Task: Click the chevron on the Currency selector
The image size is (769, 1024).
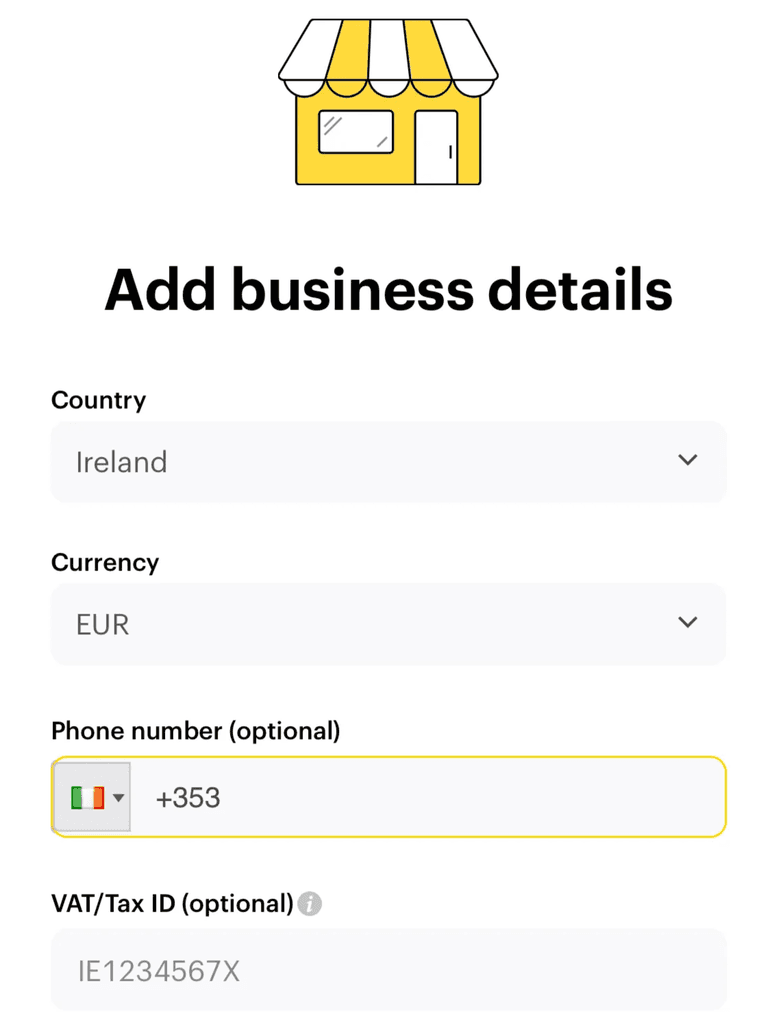Action: (x=687, y=622)
